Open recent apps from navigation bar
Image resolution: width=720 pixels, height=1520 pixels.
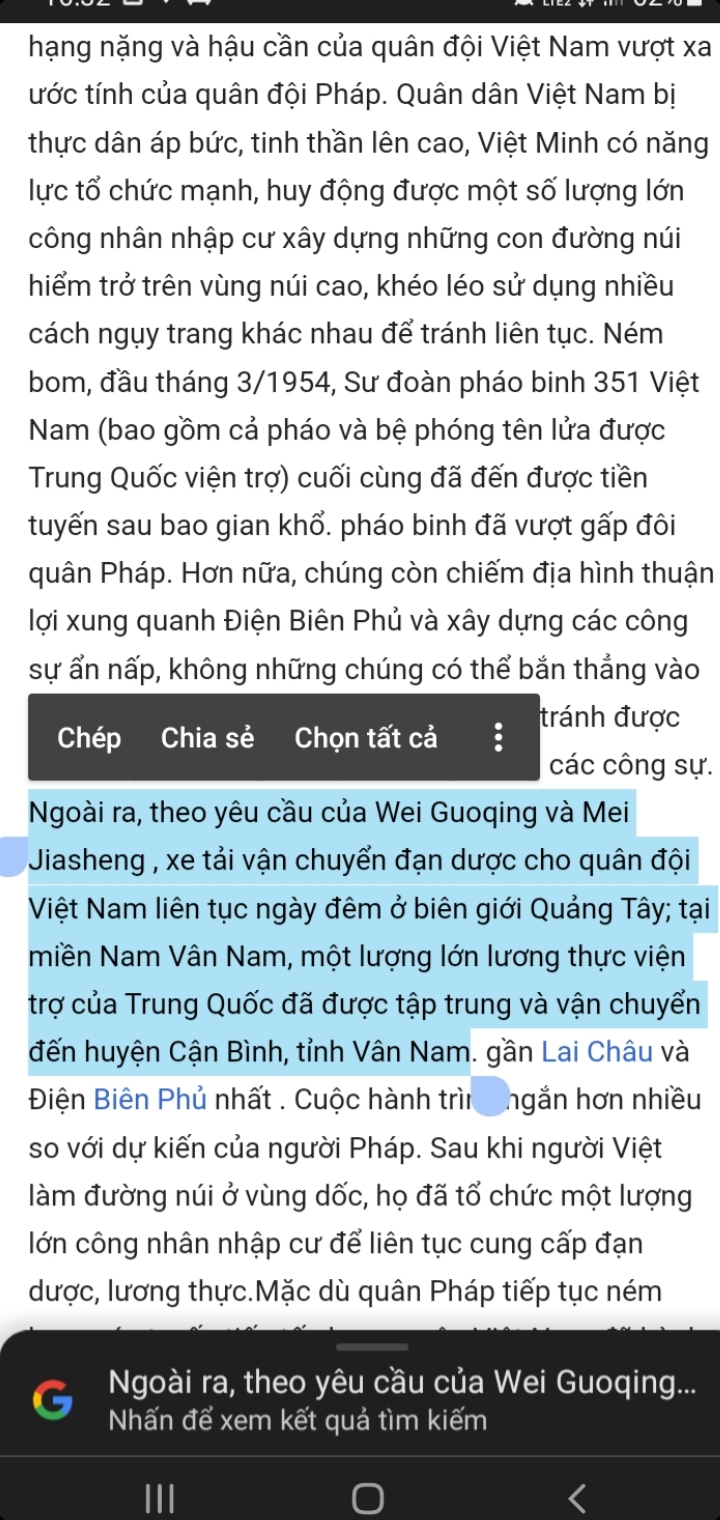(158, 1498)
